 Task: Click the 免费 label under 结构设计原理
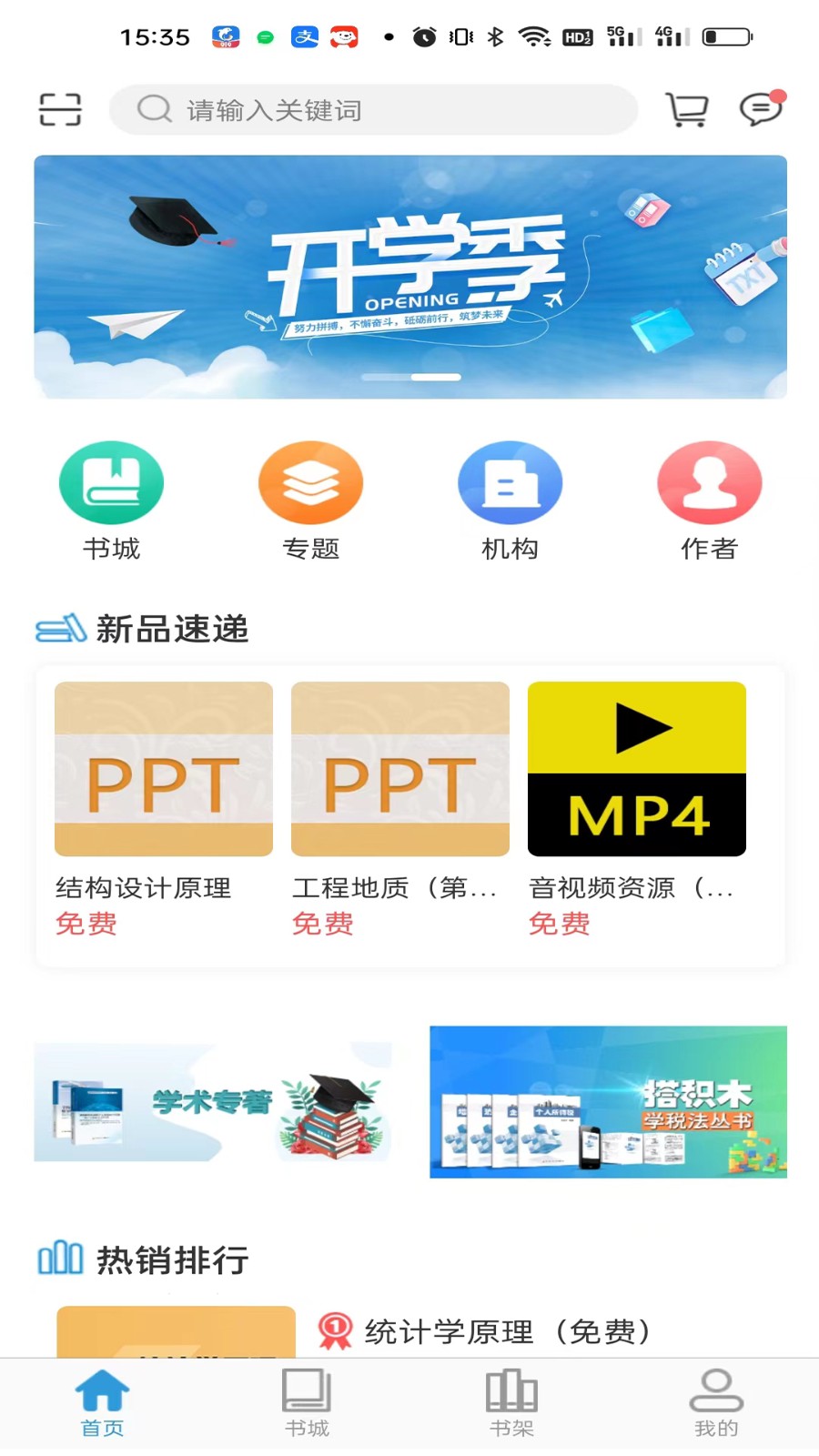click(x=86, y=925)
